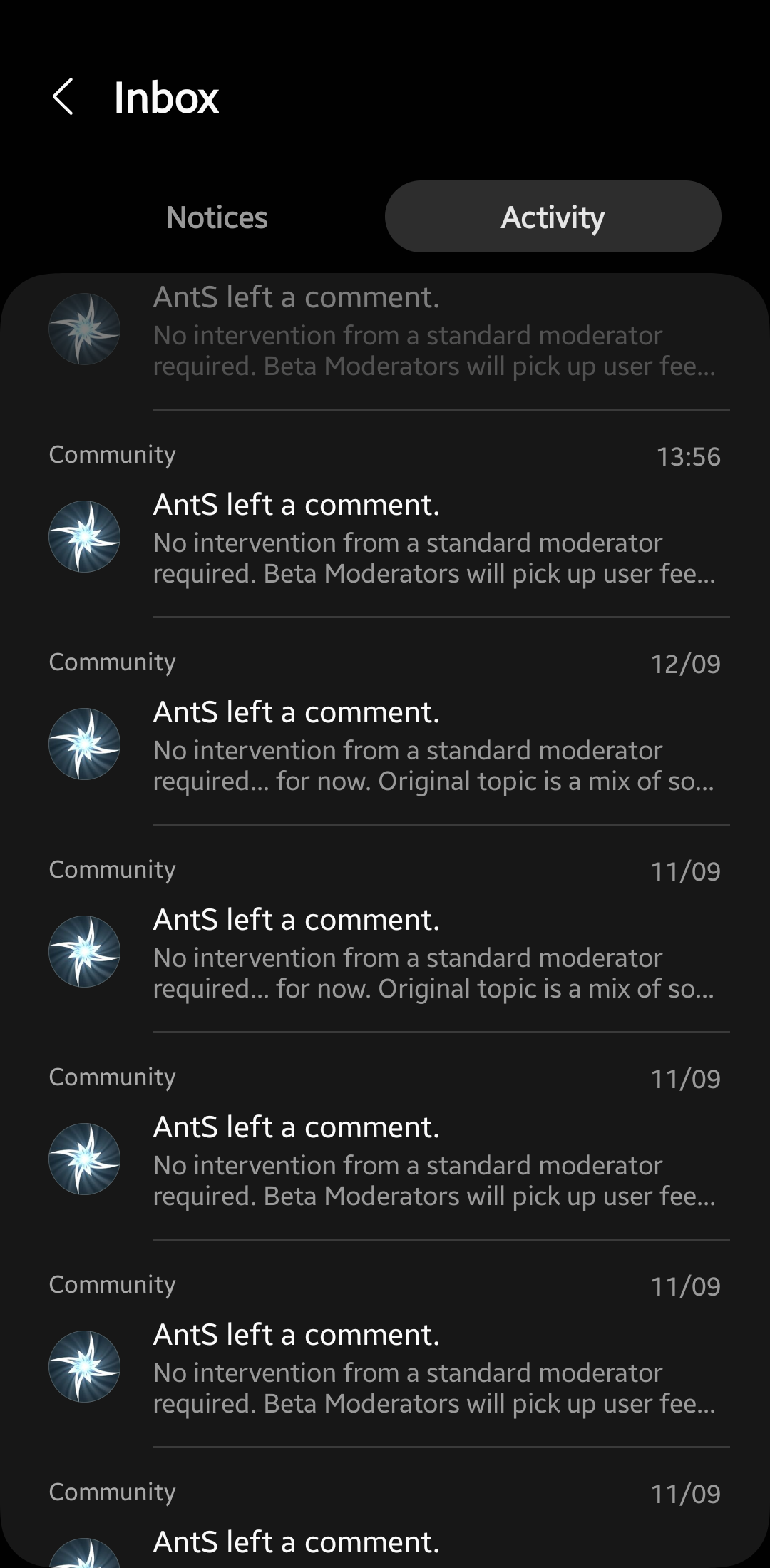The width and height of the screenshot is (770, 1568).
Task: Click the back arrow next to Inbox
Action: 65,97
